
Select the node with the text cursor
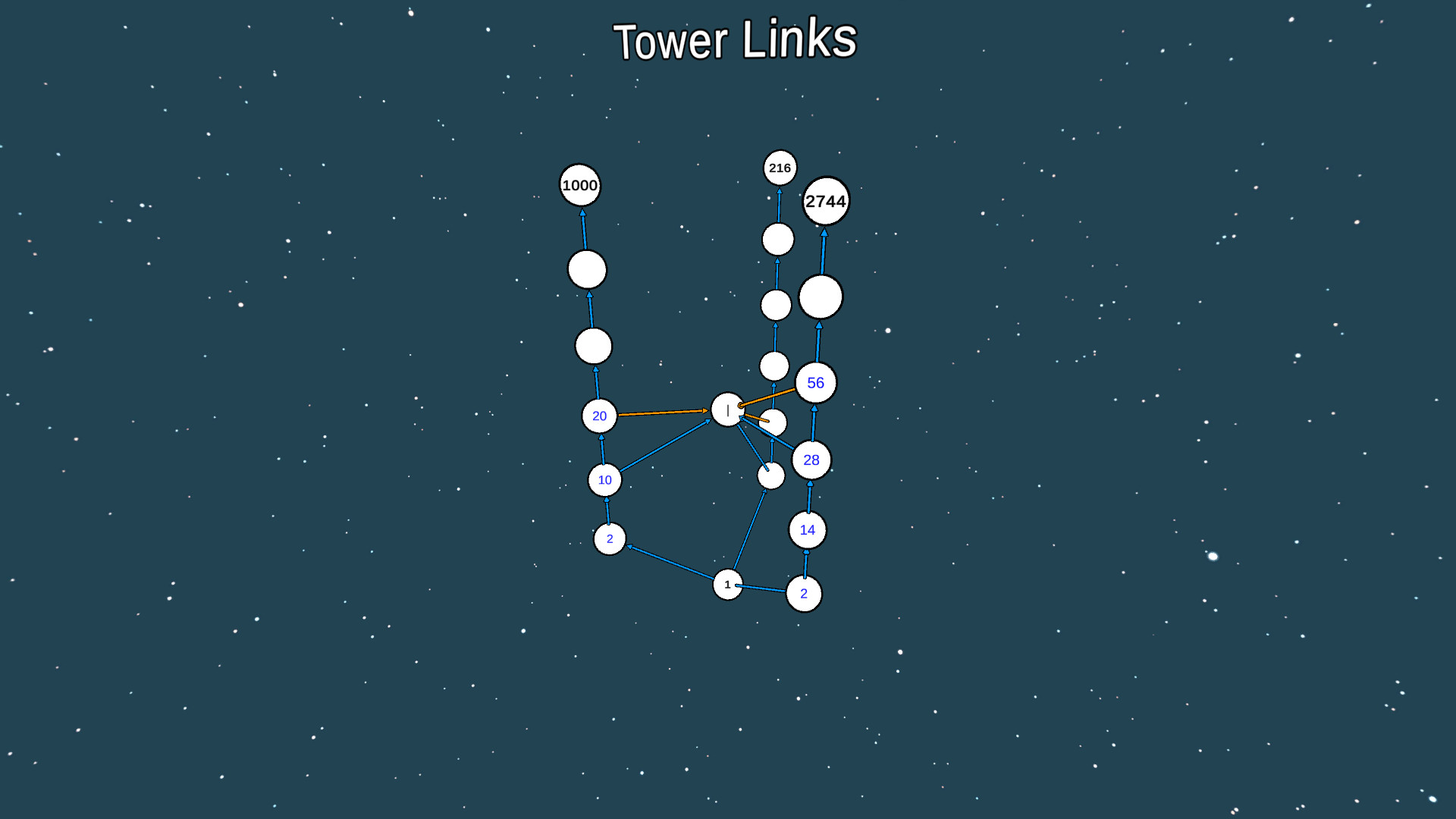[x=727, y=409]
